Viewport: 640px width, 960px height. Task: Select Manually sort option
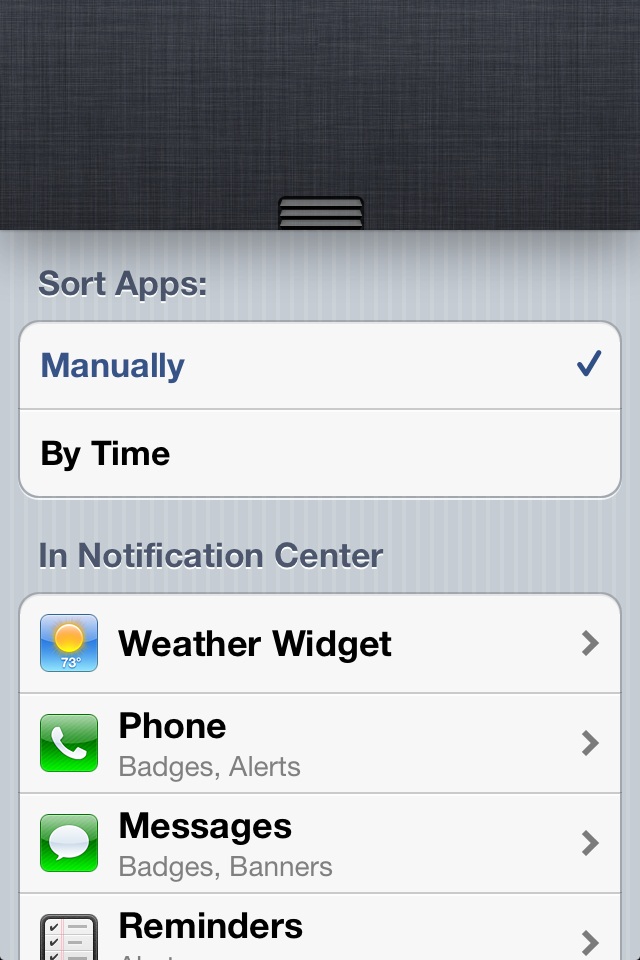point(320,366)
